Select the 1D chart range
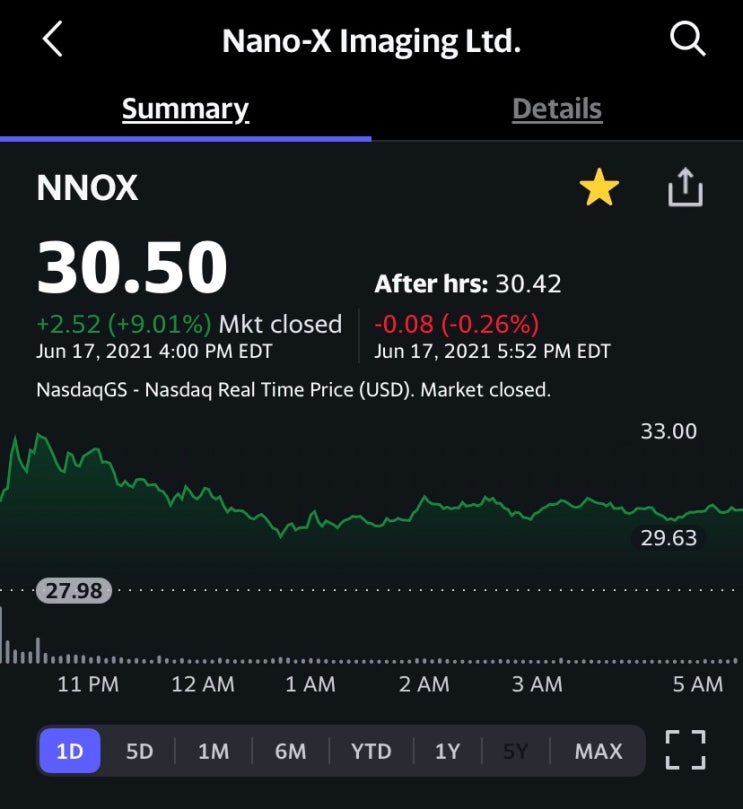The width and height of the screenshot is (743, 809). pyautogui.click(x=70, y=751)
